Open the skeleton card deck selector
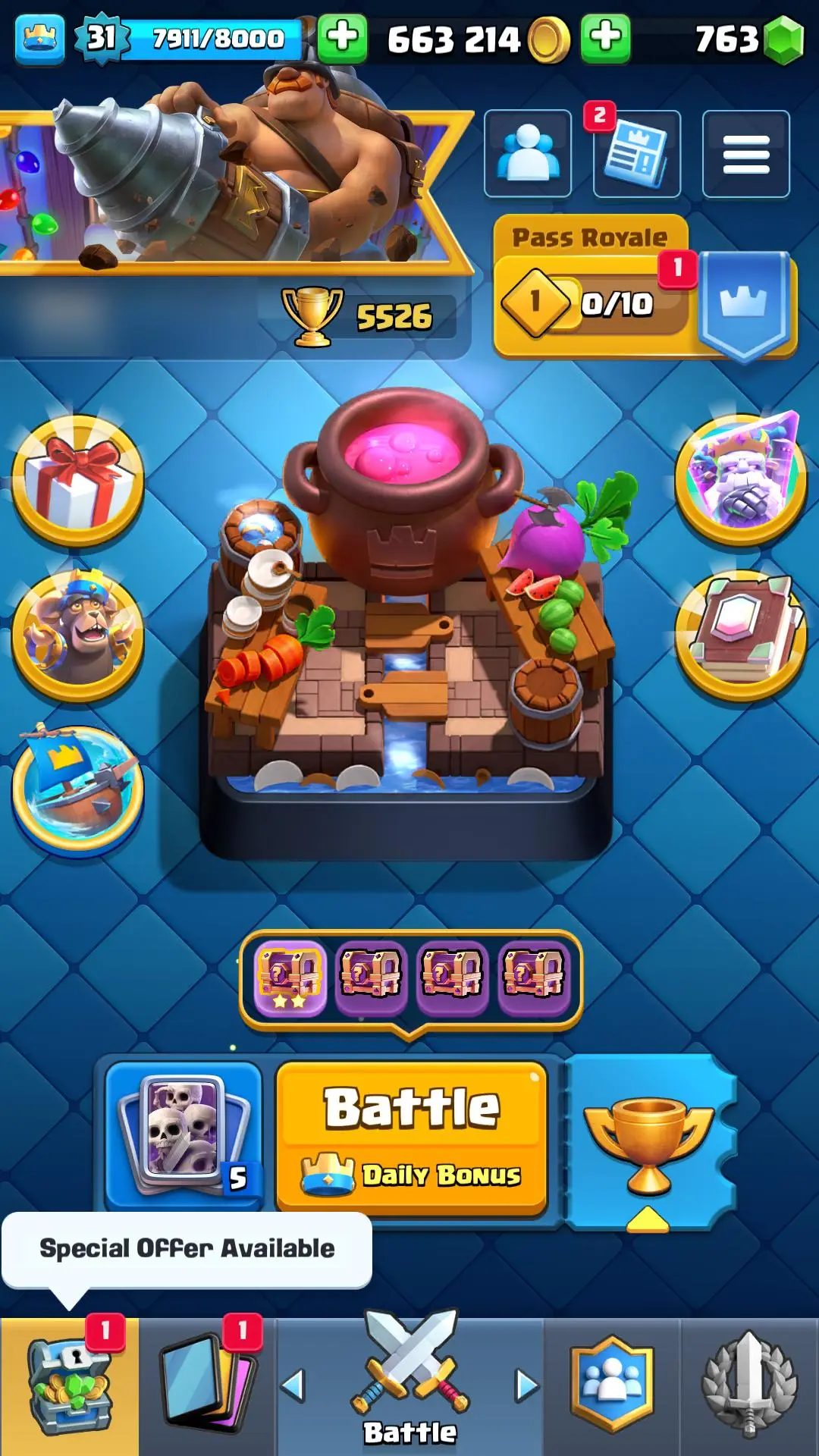This screenshot has height=1456, width=819. [184, 1135]
